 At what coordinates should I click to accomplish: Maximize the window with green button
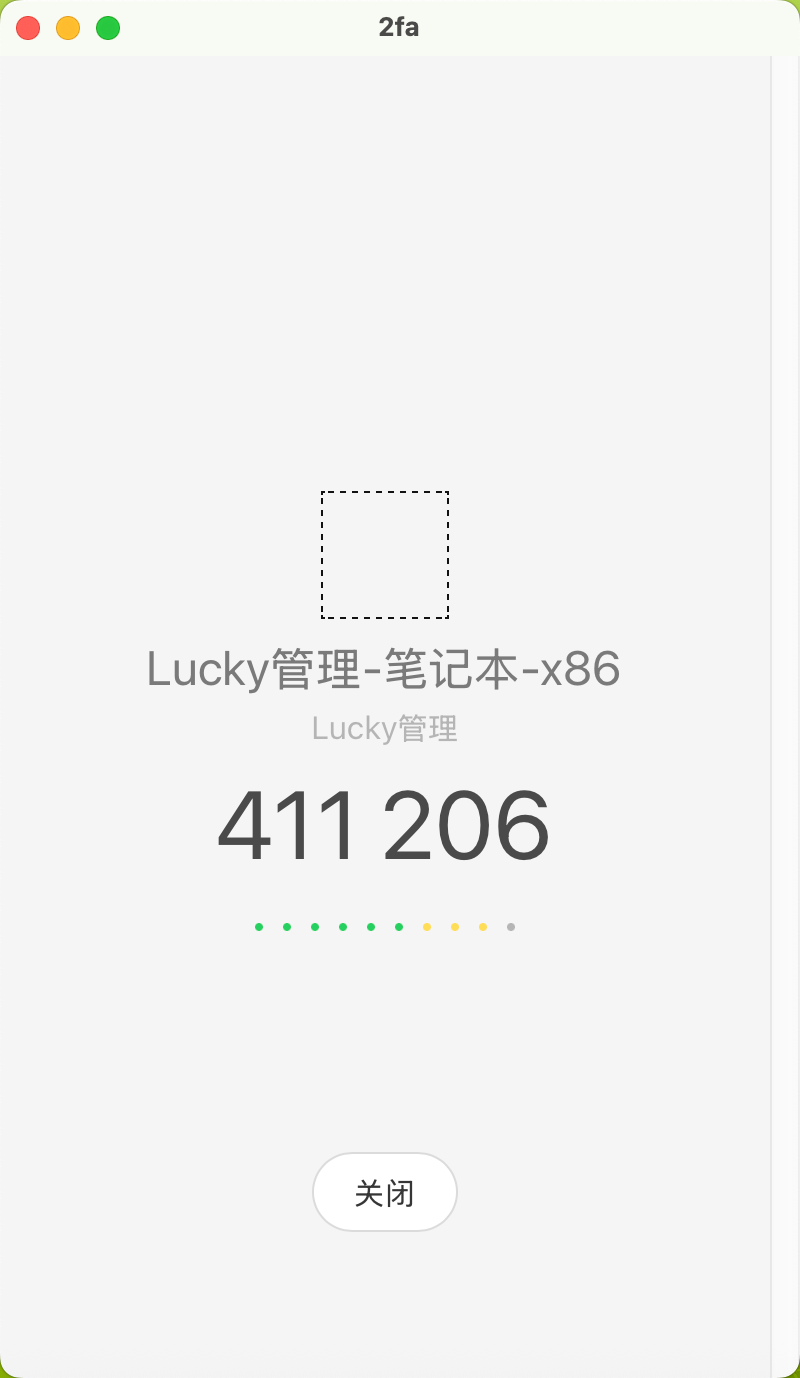point(108,28)
